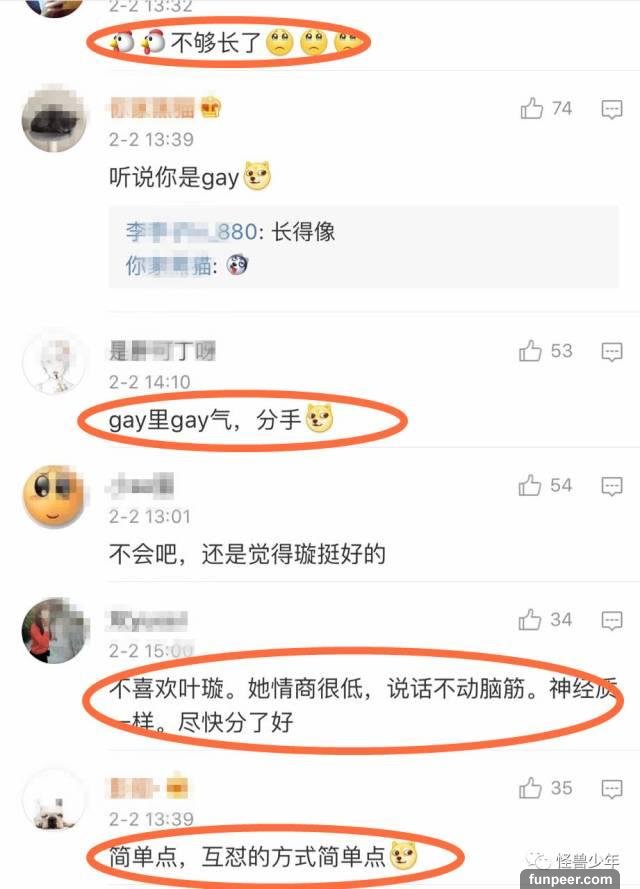Reply to the comment with 53 likes
The height and width of the screenshot is (889, 640).
point(612,352)
